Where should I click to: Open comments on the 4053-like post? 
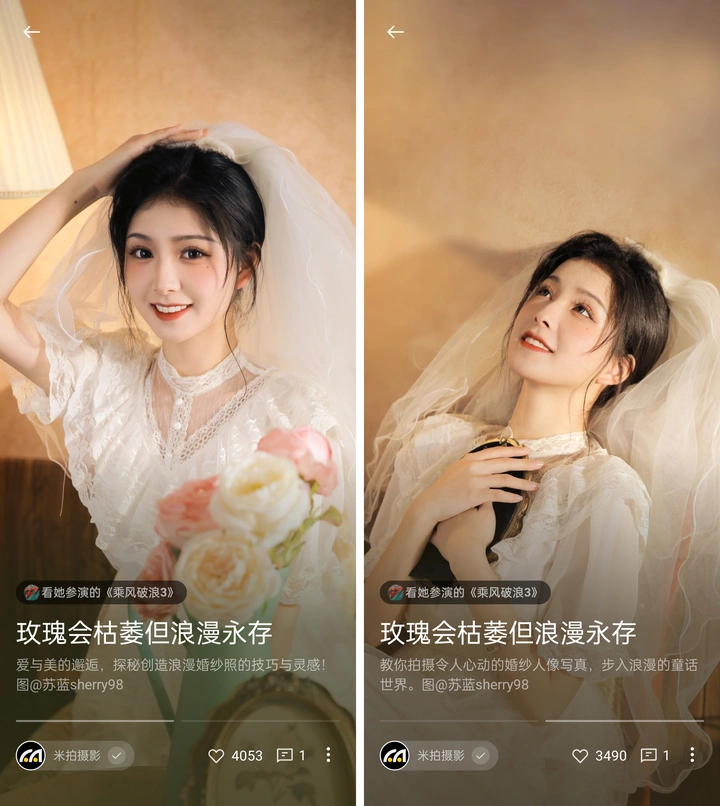tap(285, 756)
